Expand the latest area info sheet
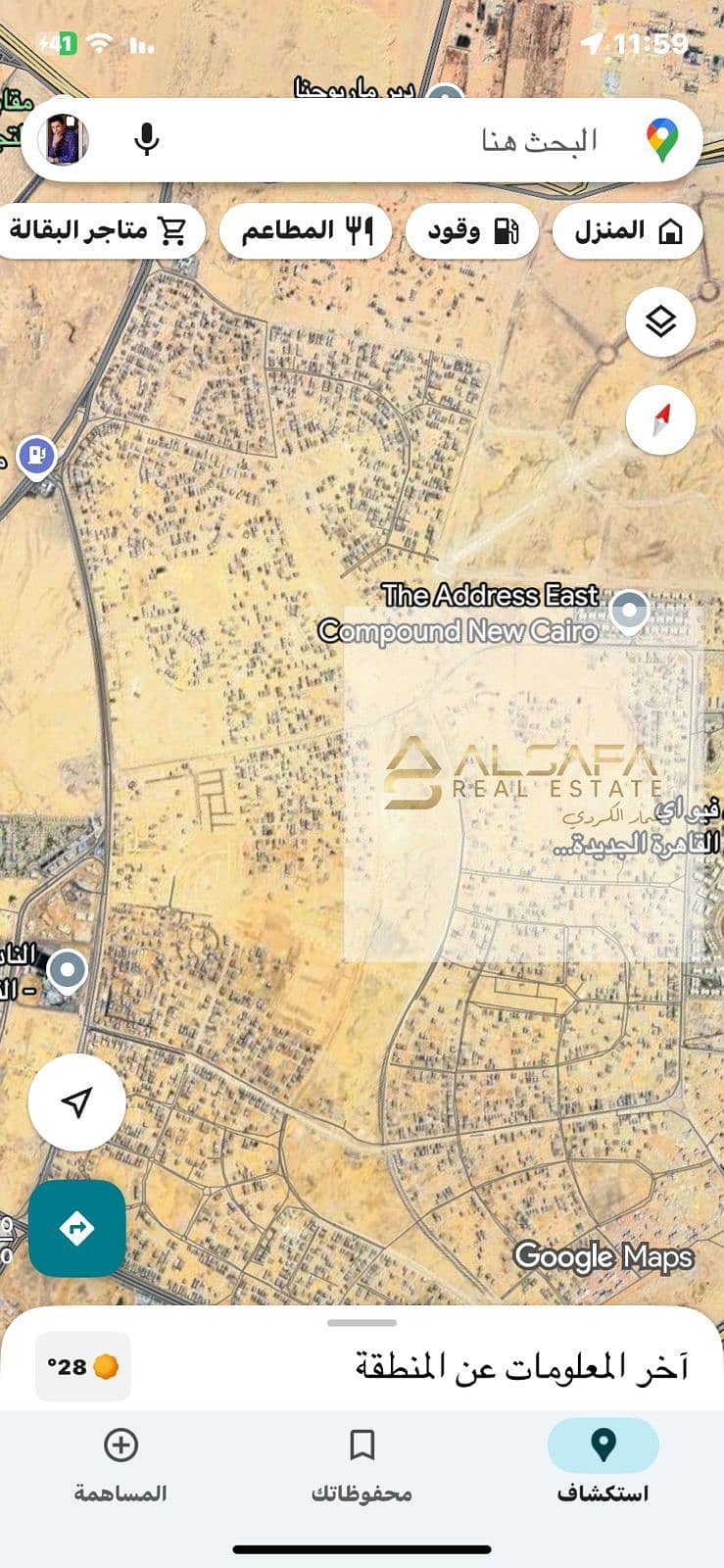The width and height of the screenshot is (724, 1568). click(x=362, y=1324)
